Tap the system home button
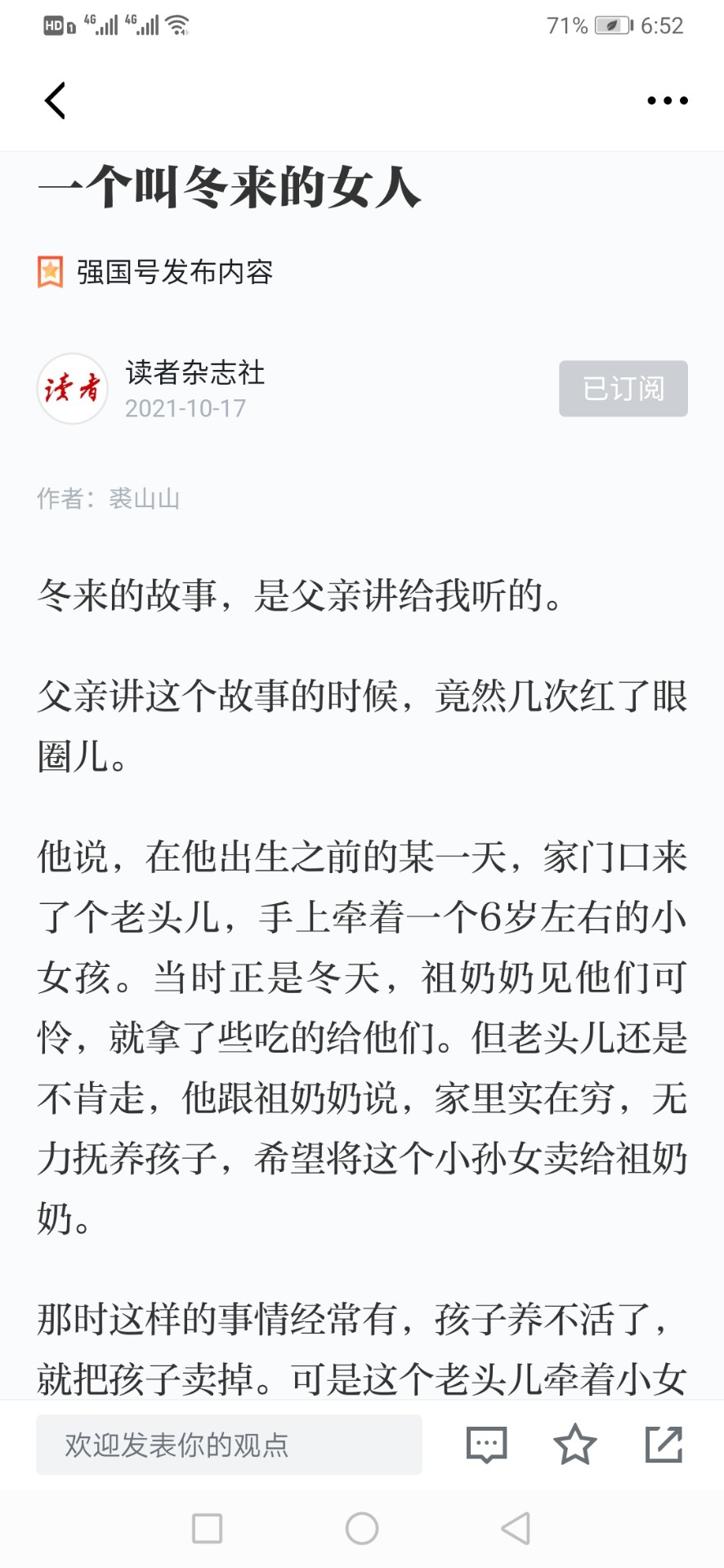The width and height of the screenshot is (724, 1568). [x=362, y=1528]
